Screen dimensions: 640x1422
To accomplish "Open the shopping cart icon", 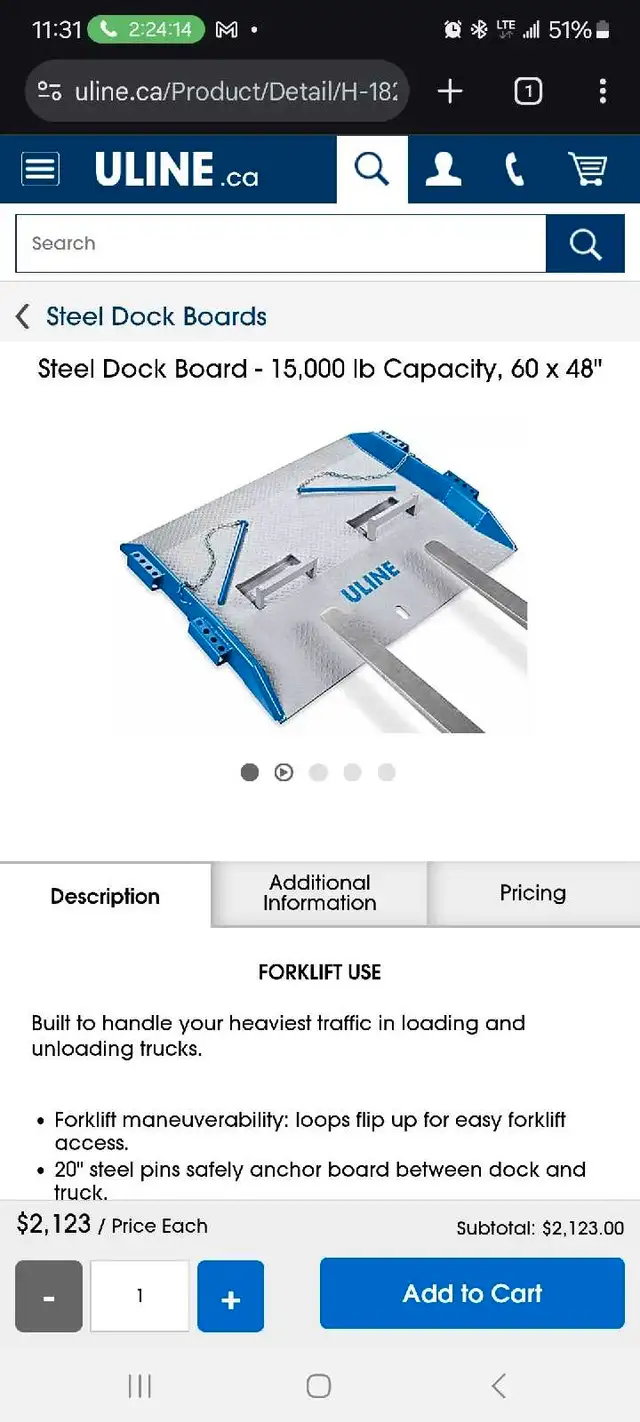I will (587, 169).
